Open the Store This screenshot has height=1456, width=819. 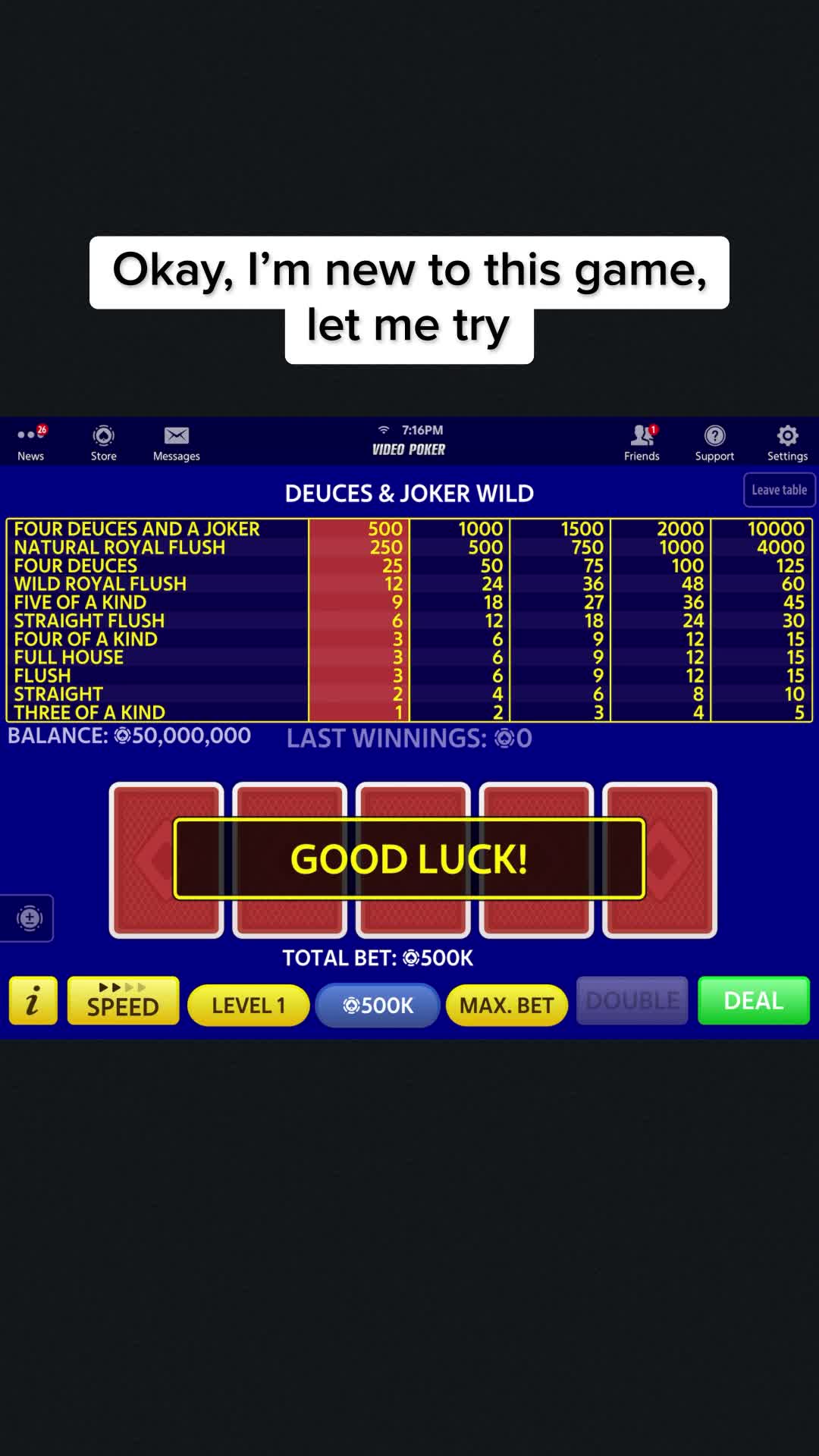(104, 443)
